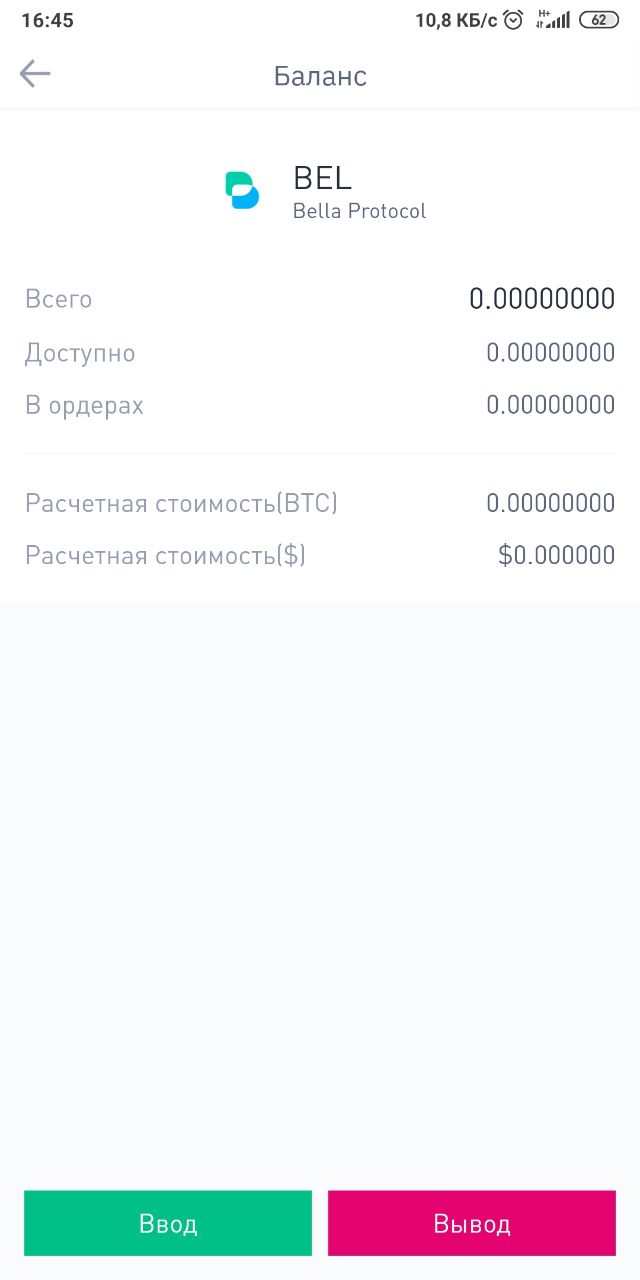Screen dimensions: 640x1280
Task: Tap the green Ввод deposit button
Action: click(x=168, y=1223)
